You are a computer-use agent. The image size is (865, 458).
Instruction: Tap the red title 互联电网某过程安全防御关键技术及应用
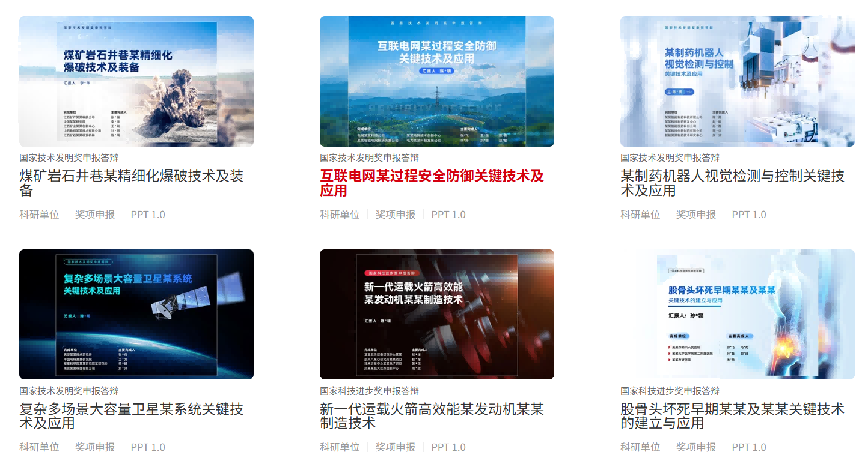coord(432,183)
